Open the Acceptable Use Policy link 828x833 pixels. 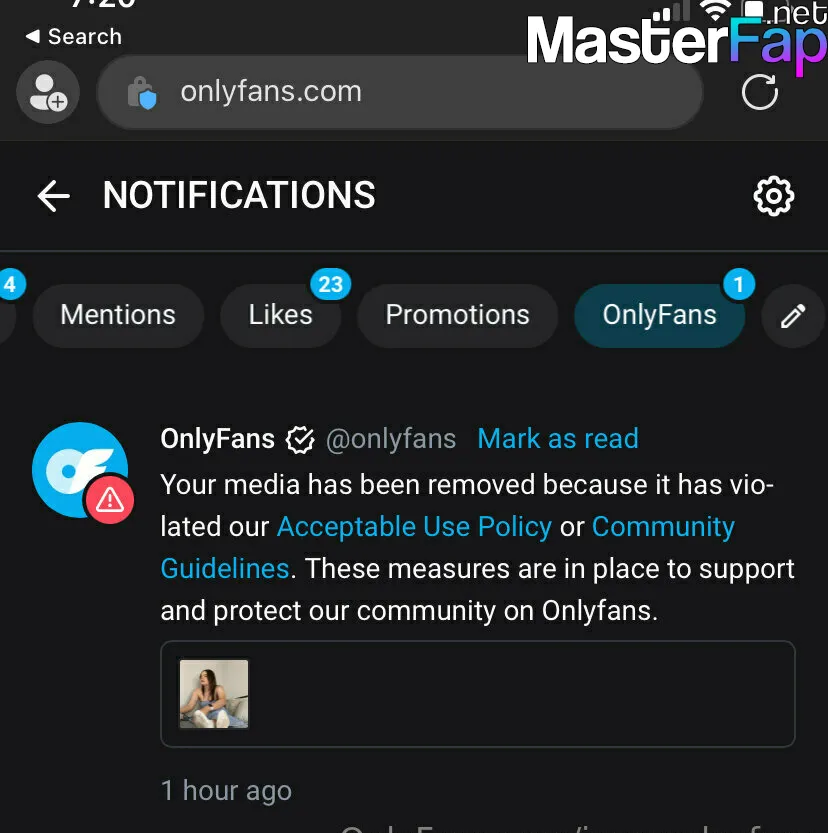[414, 527]
